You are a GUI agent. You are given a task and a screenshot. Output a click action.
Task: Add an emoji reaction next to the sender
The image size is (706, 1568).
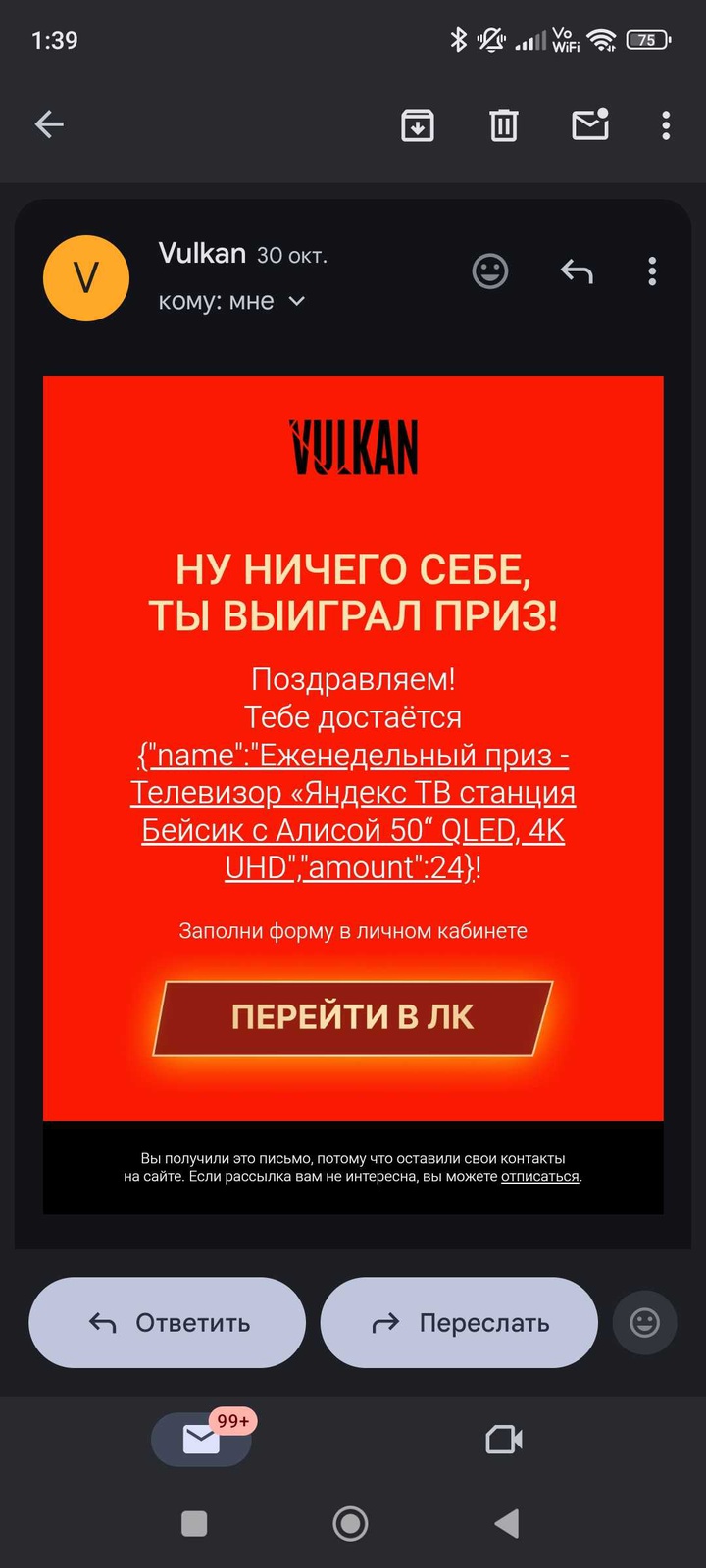tap(490, 271)
